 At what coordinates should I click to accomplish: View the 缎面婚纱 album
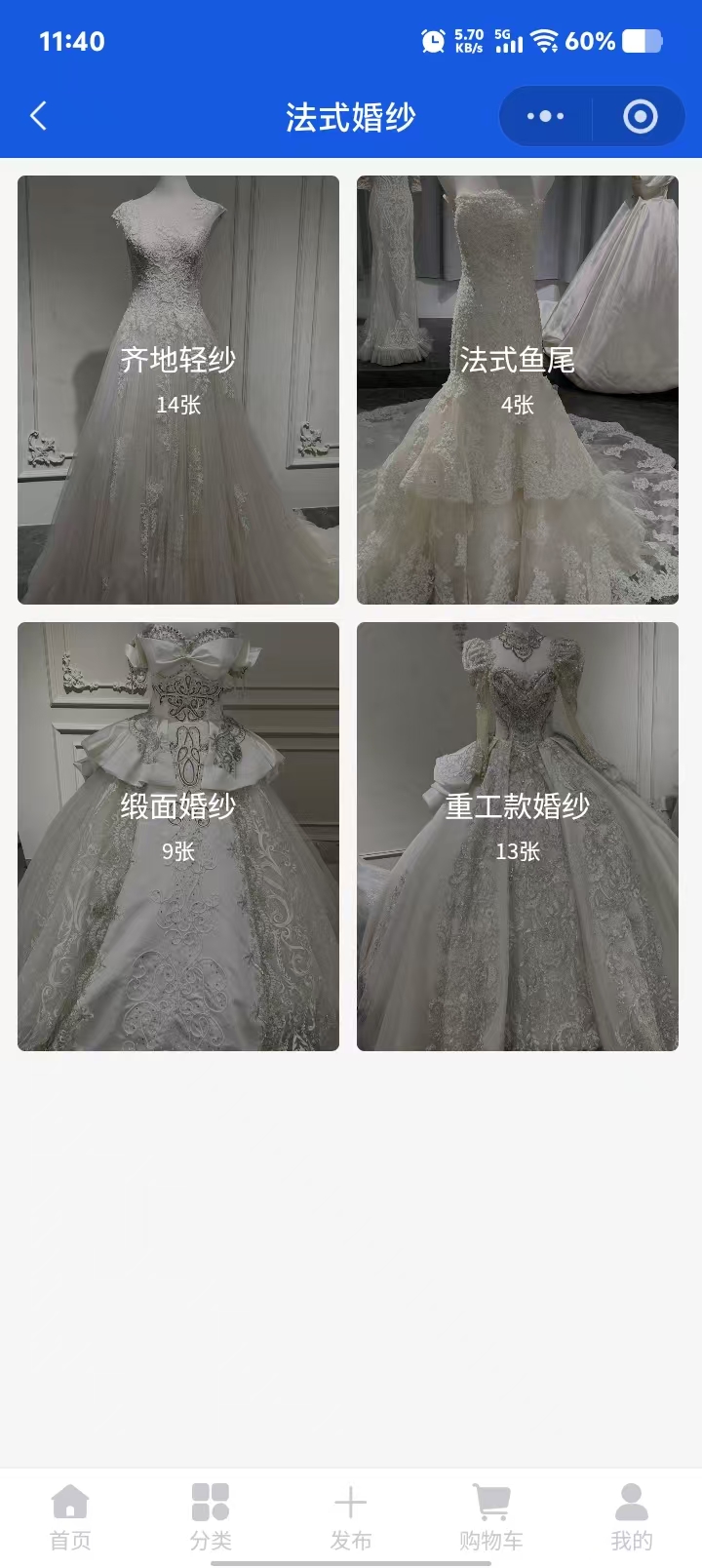[178, 836]
